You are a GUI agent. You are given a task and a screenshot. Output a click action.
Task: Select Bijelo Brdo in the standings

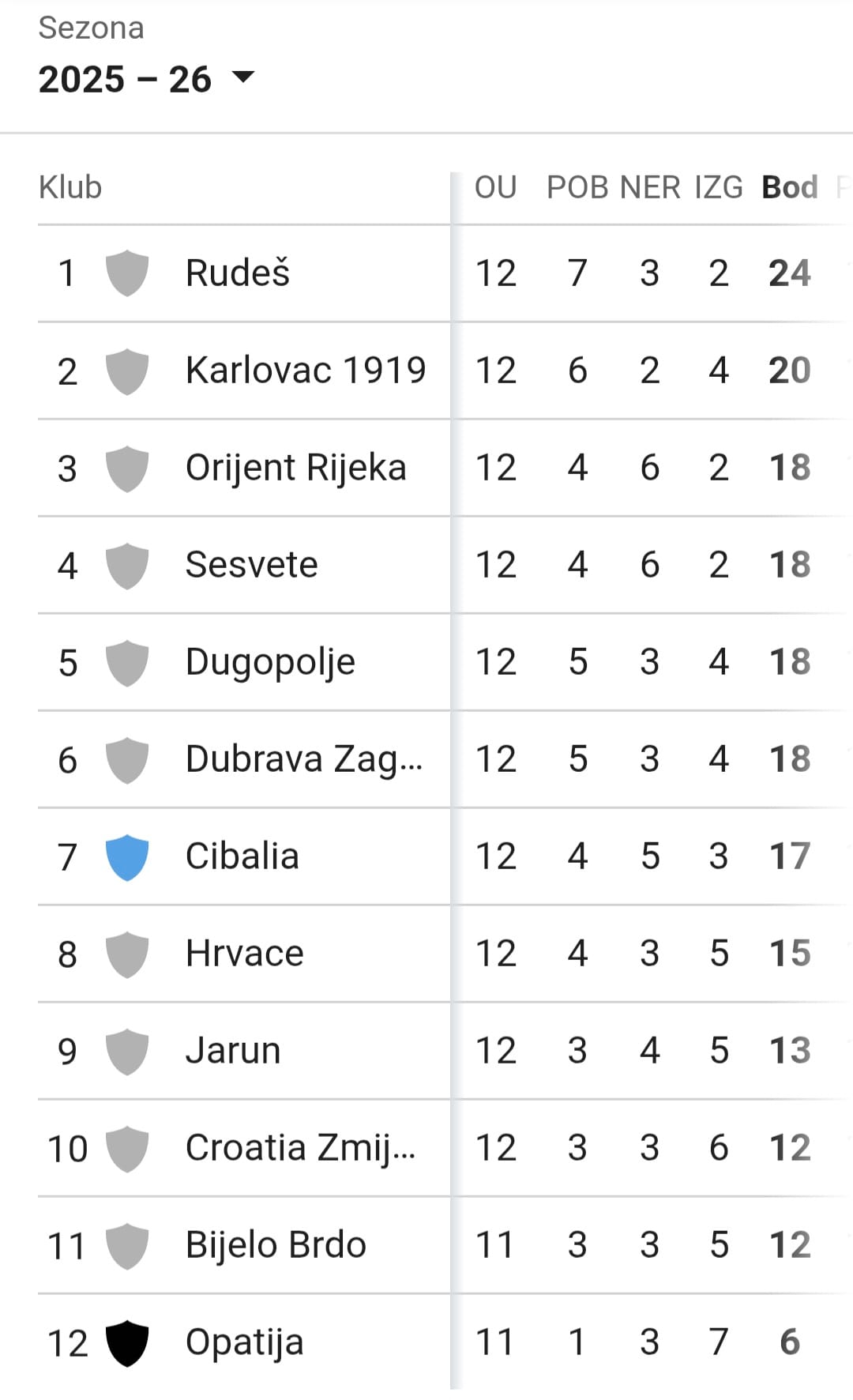276,1245
